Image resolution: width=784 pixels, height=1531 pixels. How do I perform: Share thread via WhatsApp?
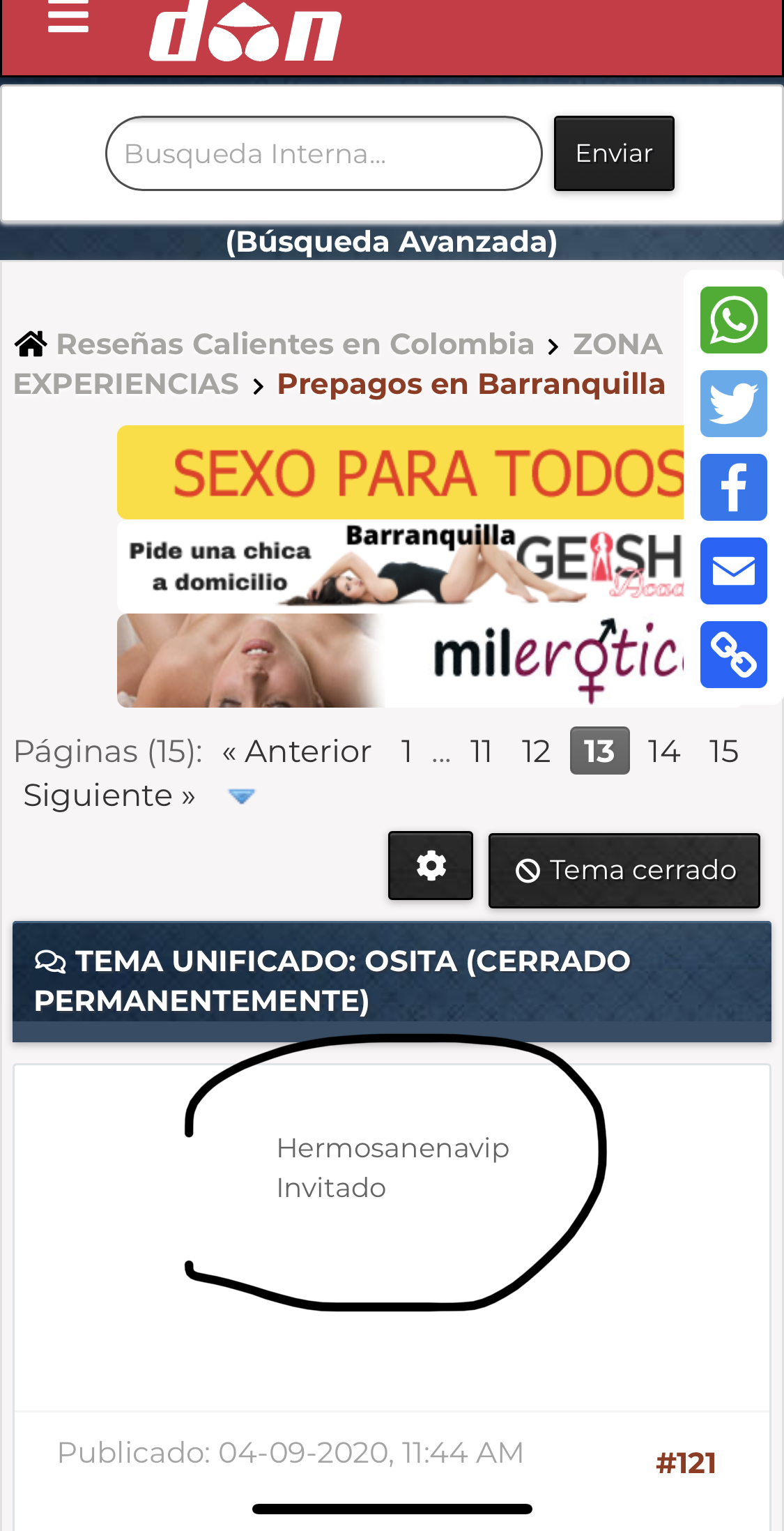(x=733, y=320)
